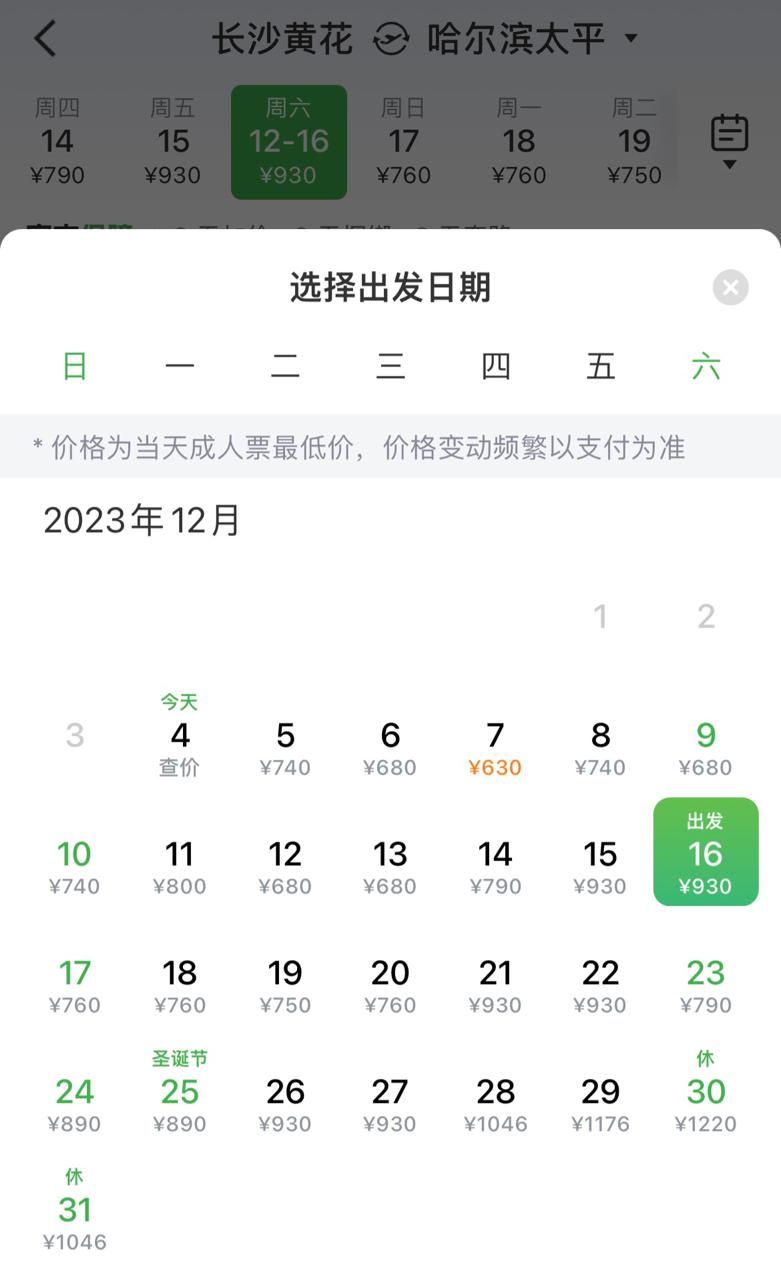Screen dimensions: 781x1280
Task: Select December 16 departure date
Action: pyautogui.click(x=705, y=853)
